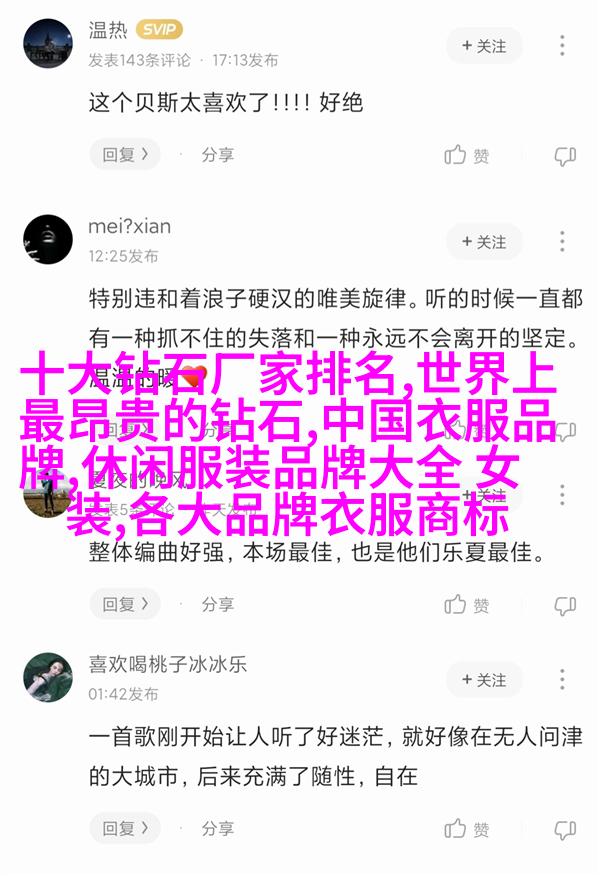Reply to 喜欢喝桃子冰冰乐's comment
Image resolution: width=600 pixels, height=876 pixels.
pyautogui.click(x=125, y=828)
